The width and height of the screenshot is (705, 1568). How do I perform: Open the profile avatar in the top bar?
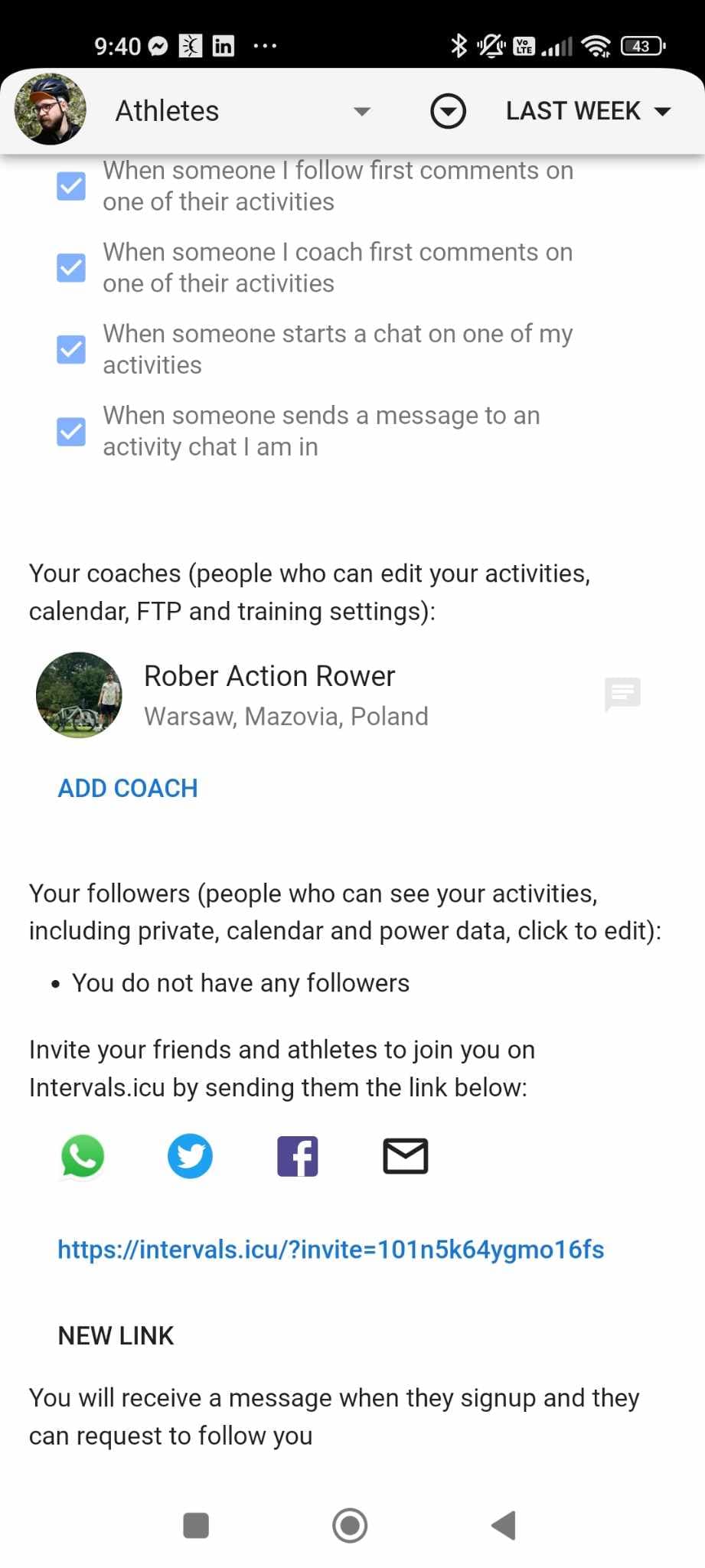pyautogui.click(x=51, y=110)
